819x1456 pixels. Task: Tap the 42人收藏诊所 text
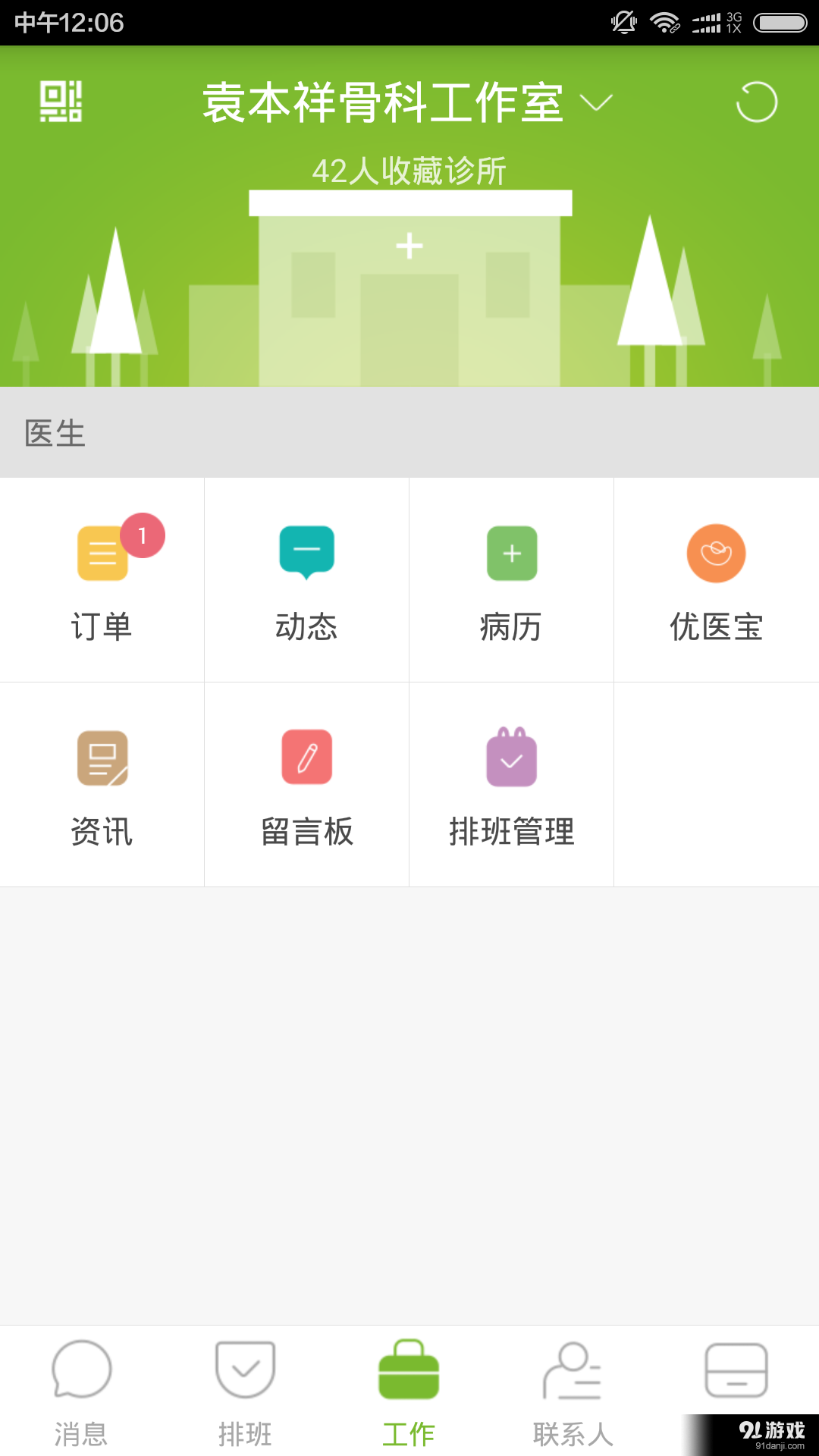tap(409, 171)
